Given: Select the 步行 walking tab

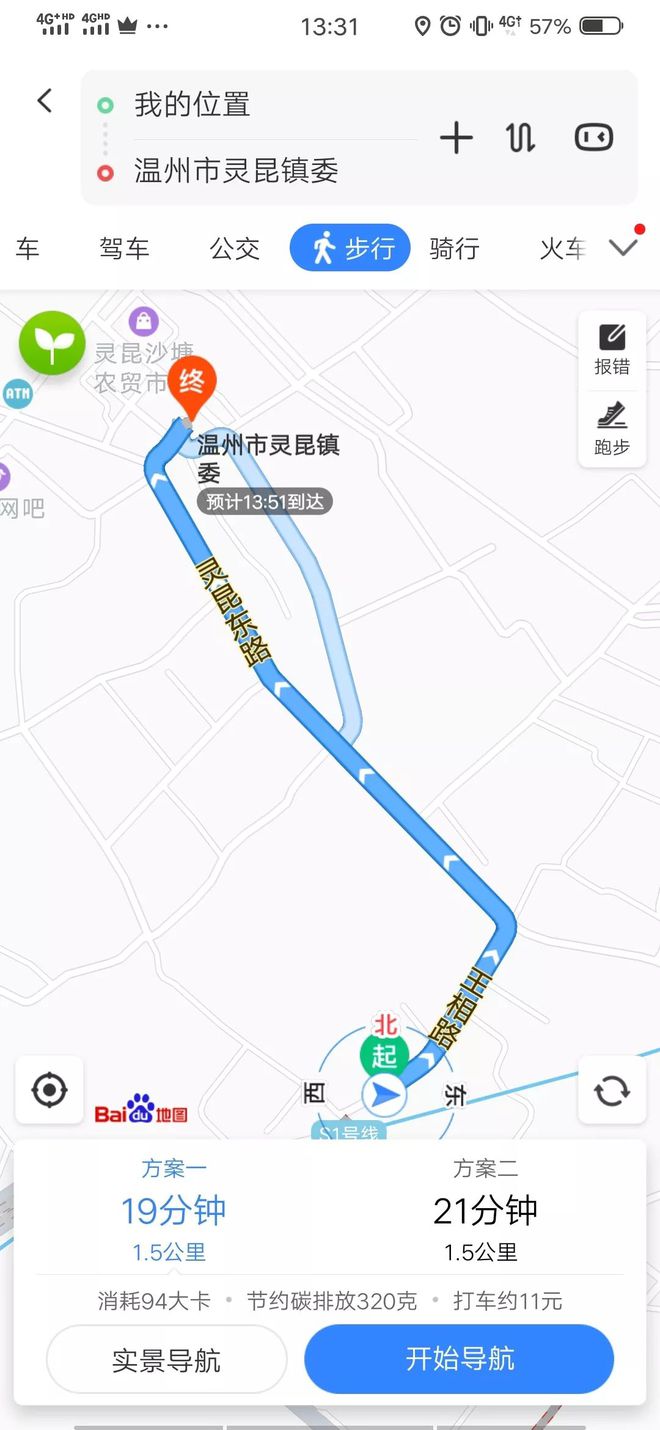Looking at the screenshot, I should [350, 248].
